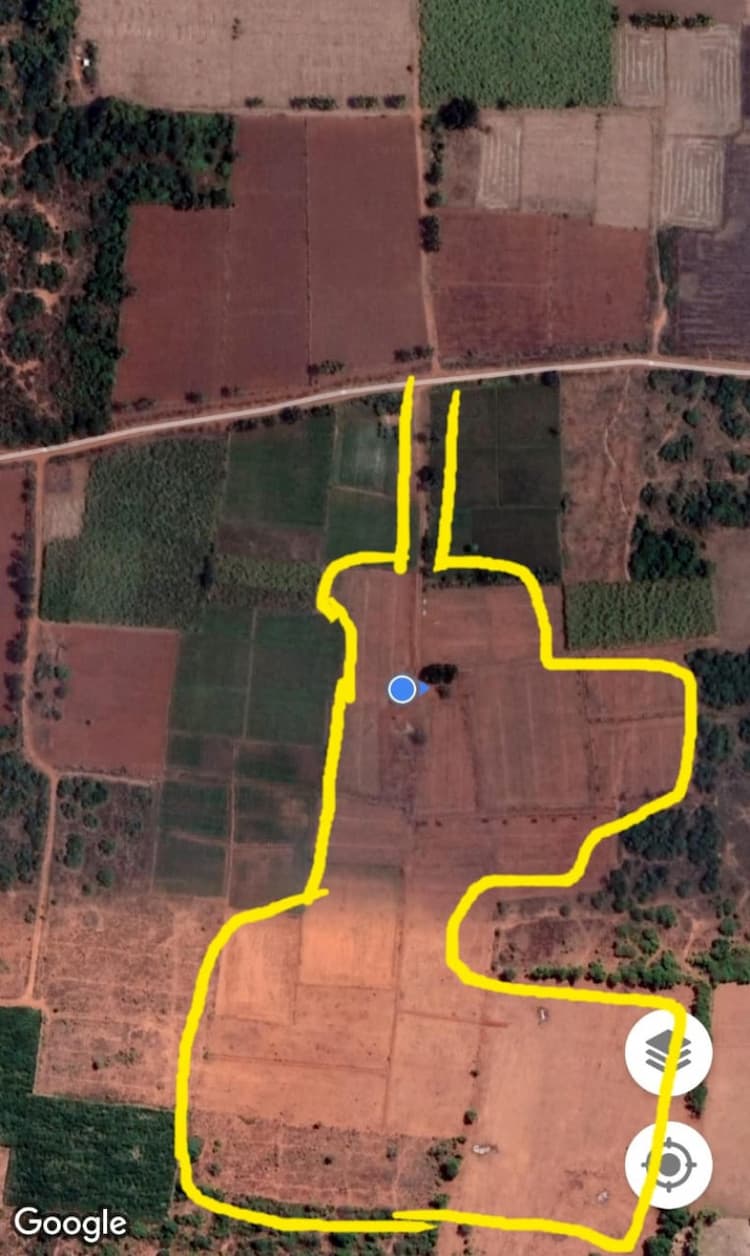
Task: Enable location tracking with the compass button
Action: click(670, 1166)
